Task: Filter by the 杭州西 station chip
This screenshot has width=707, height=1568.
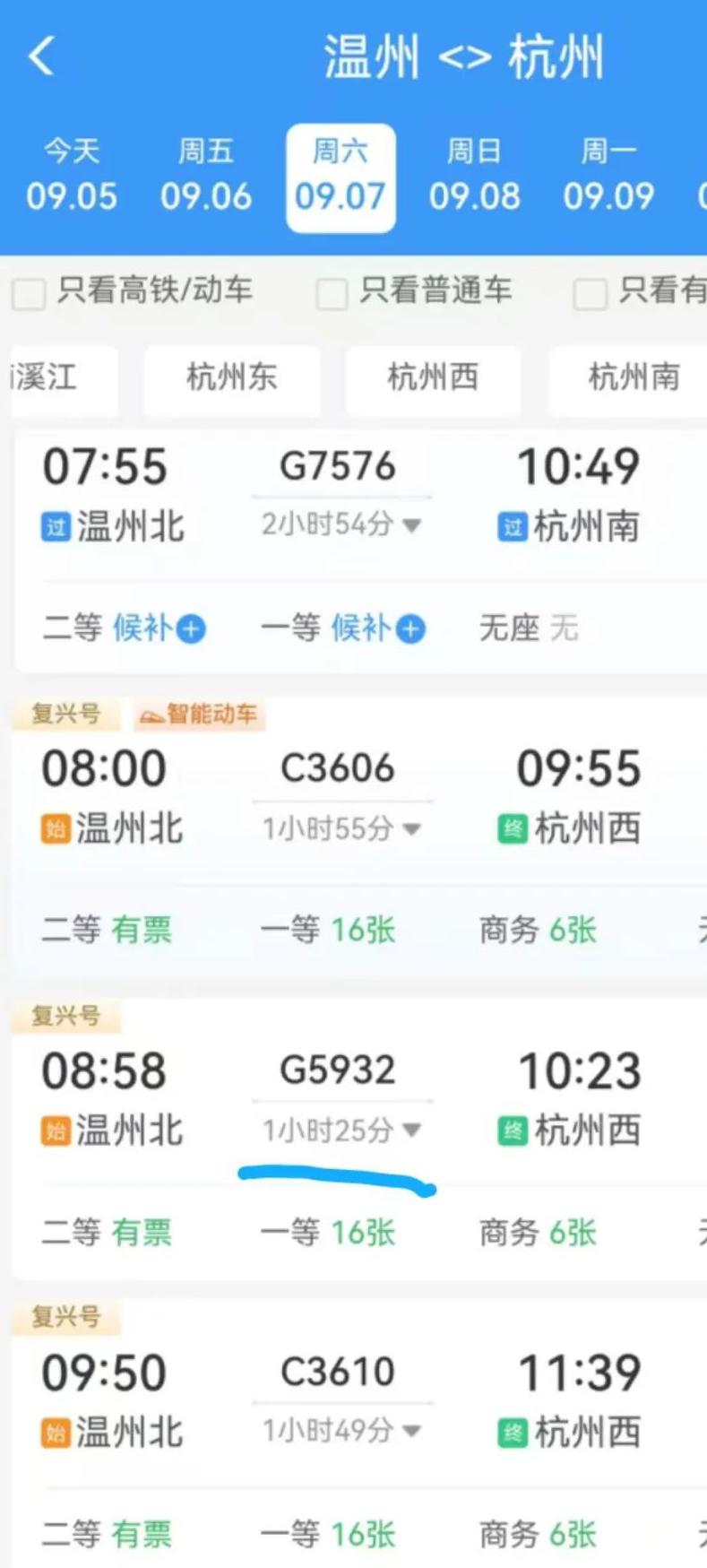Action: pos(433,377)
